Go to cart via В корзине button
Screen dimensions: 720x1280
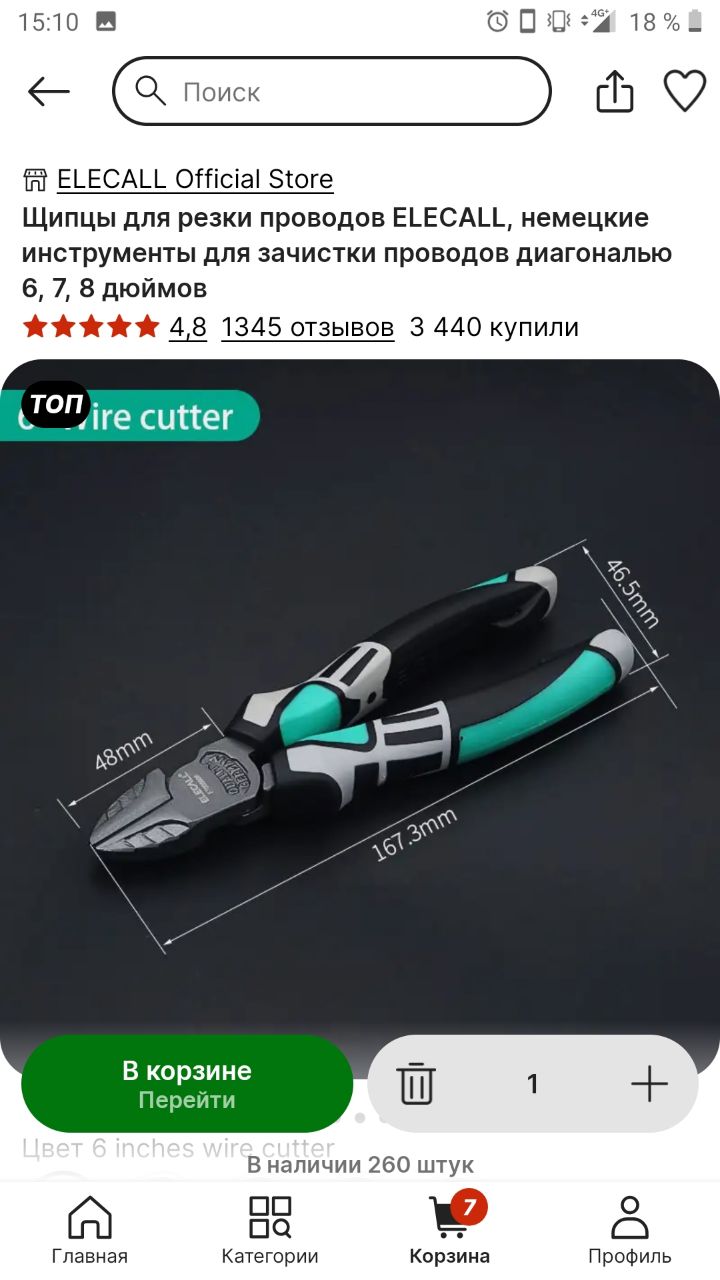(187, 1084)
